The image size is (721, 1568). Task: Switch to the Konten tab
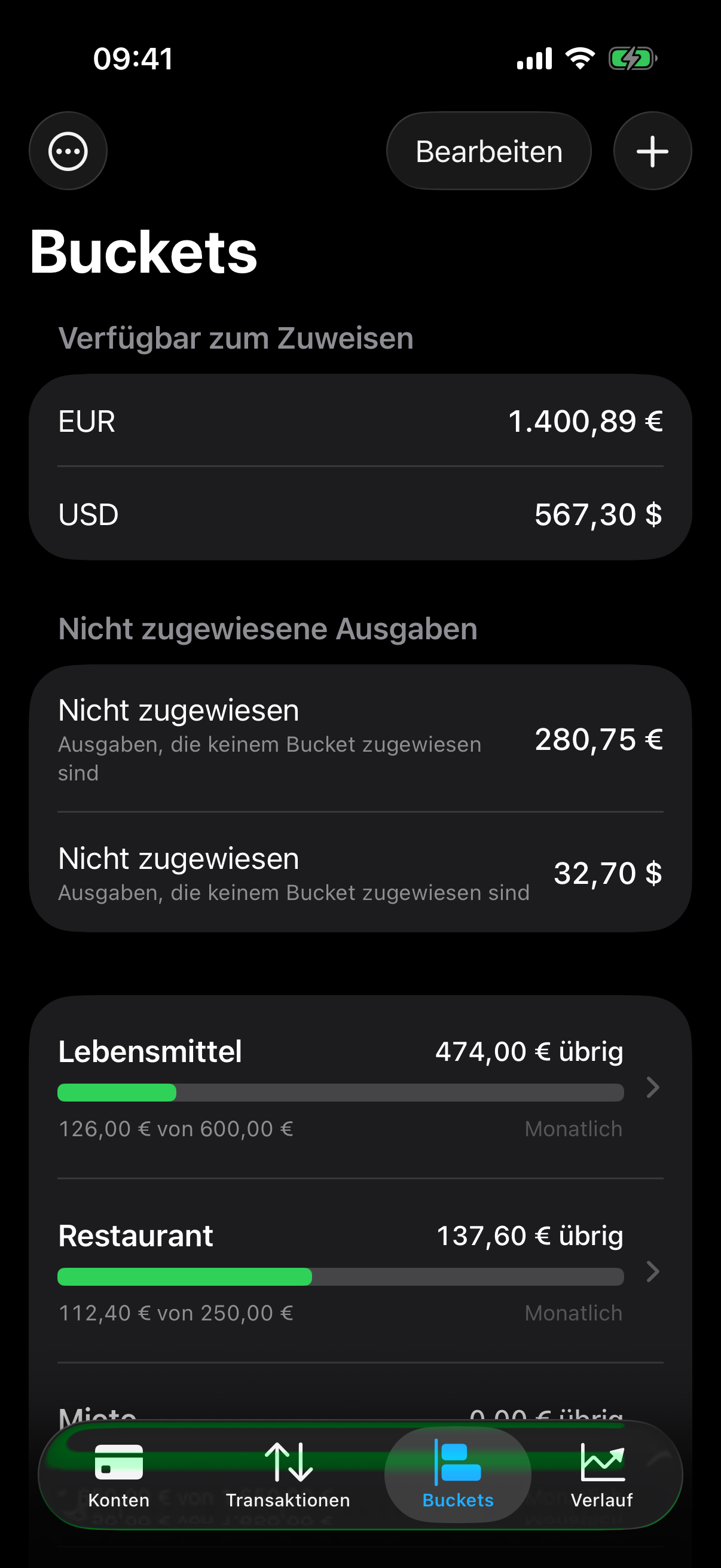(118, 1475)
